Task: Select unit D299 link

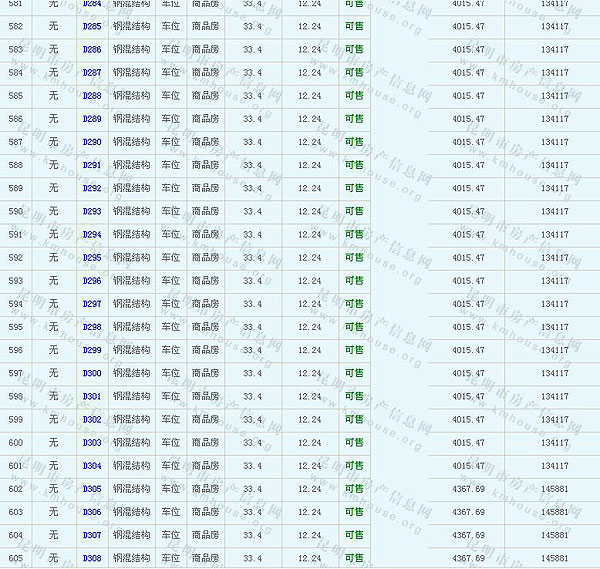Action: [x=91, y=350]
